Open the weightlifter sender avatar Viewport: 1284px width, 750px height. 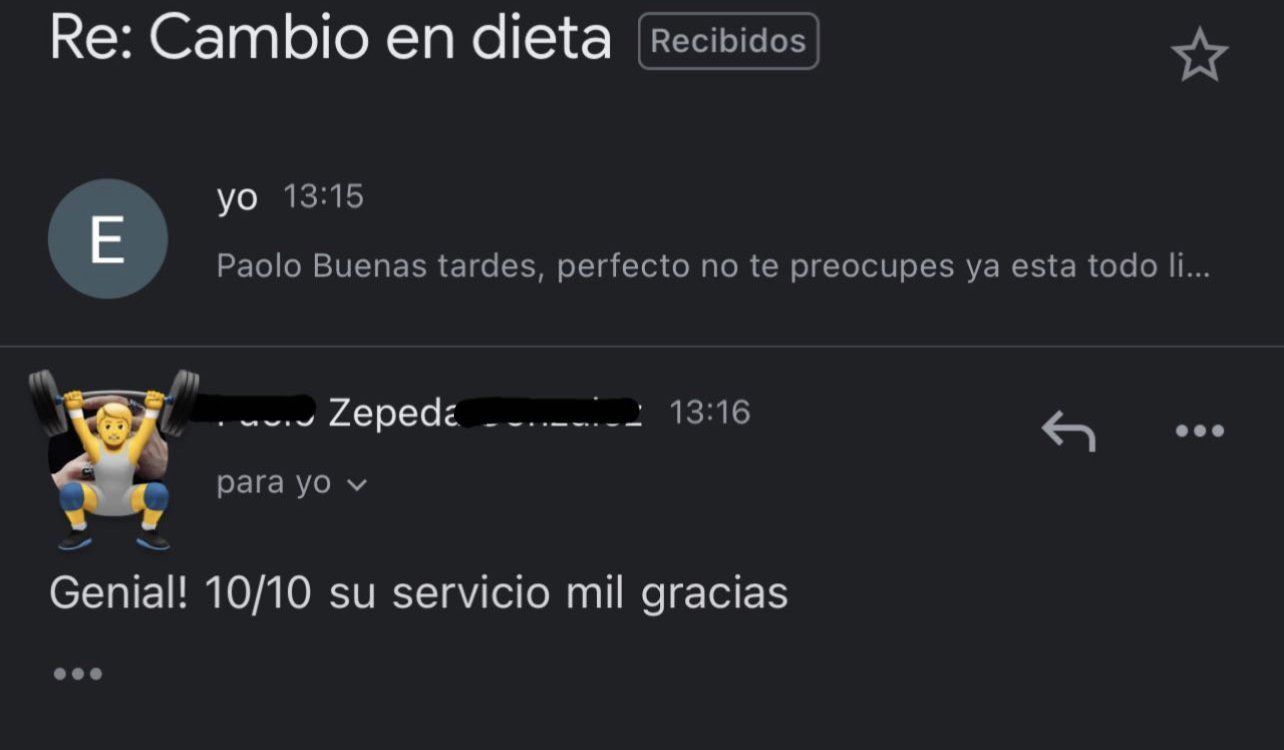pyautogui.click(x=112, y=460)
